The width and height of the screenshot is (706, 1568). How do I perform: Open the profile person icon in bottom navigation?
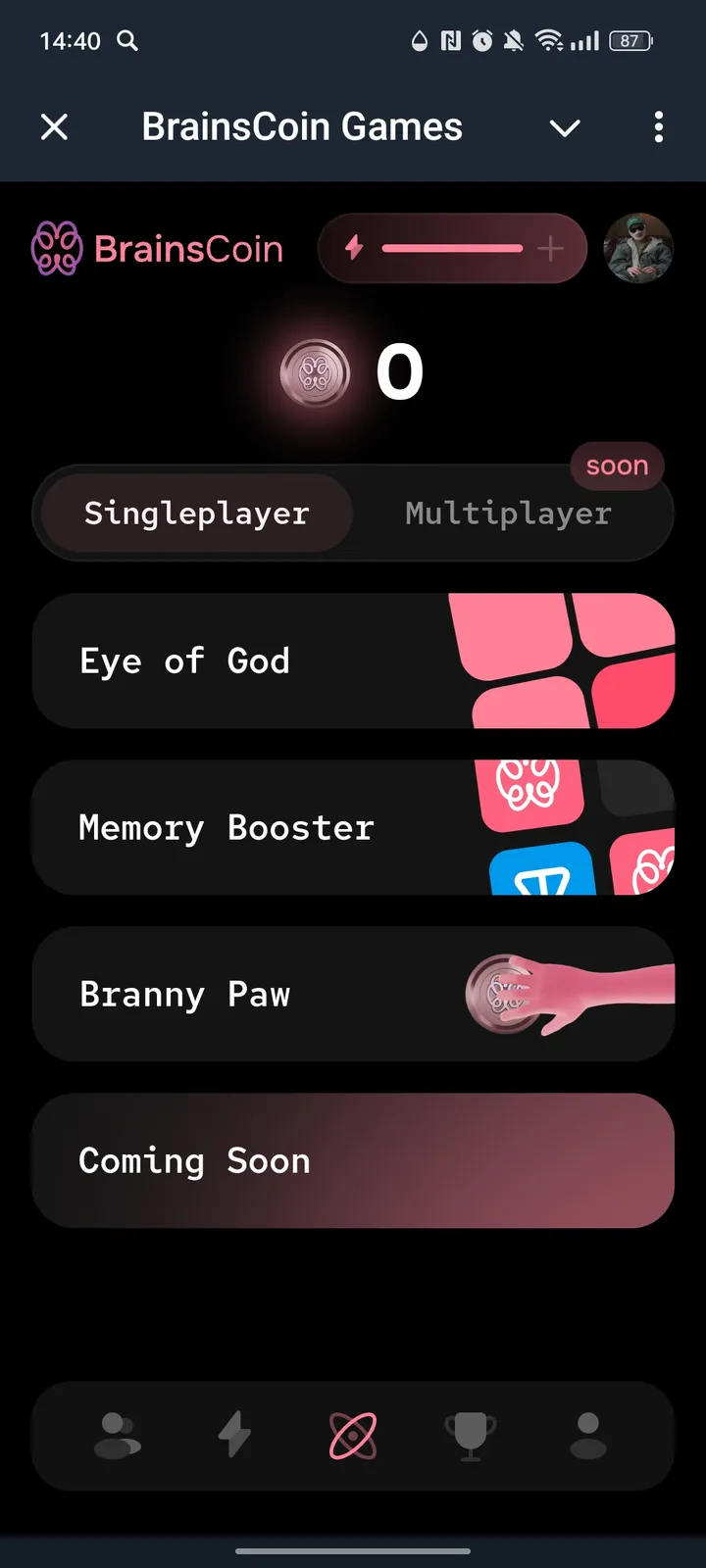click(587, 1435)
